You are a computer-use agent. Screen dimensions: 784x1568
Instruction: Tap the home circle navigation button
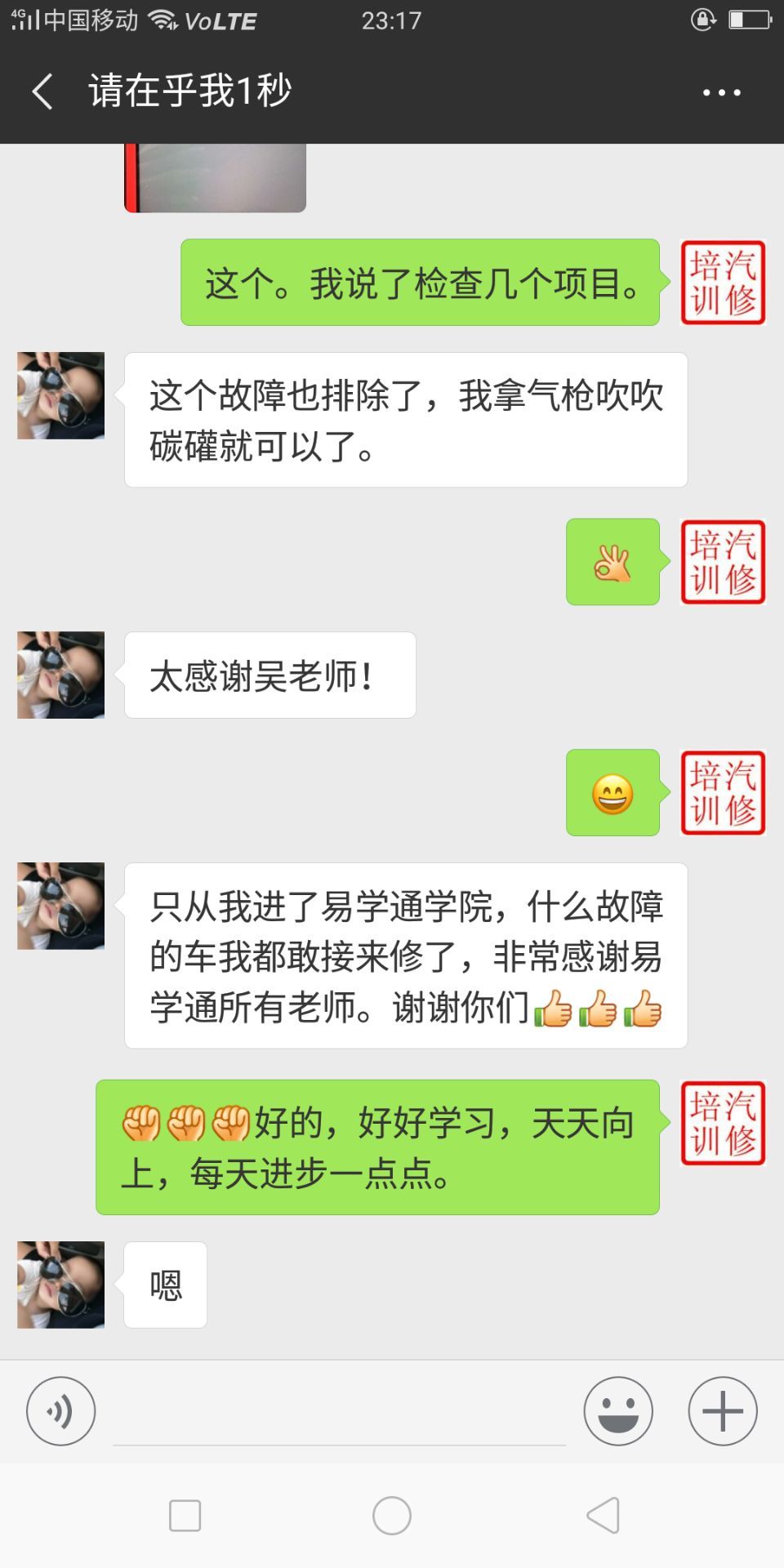(x=392, y=1515)
